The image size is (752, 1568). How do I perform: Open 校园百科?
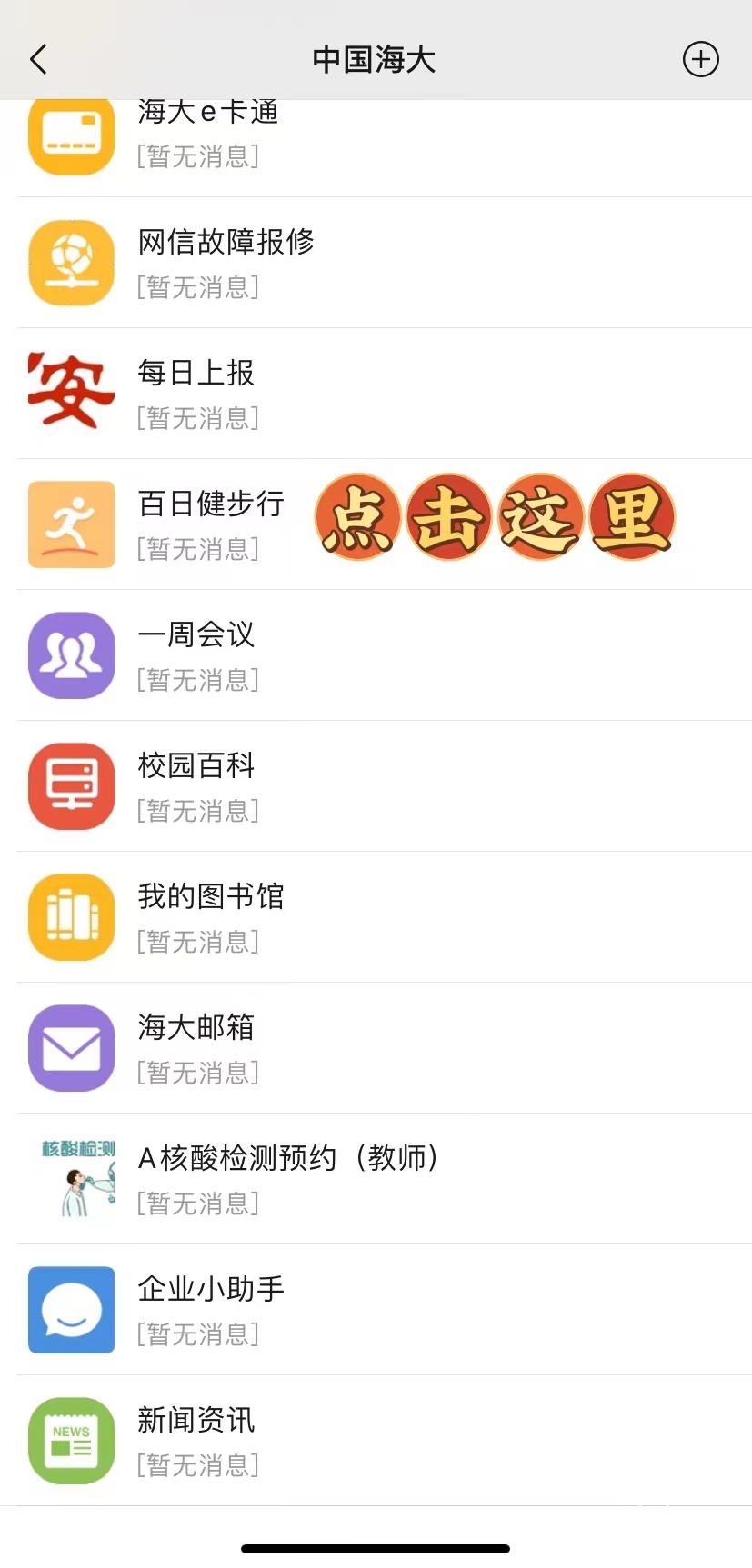tap(196, 786)
